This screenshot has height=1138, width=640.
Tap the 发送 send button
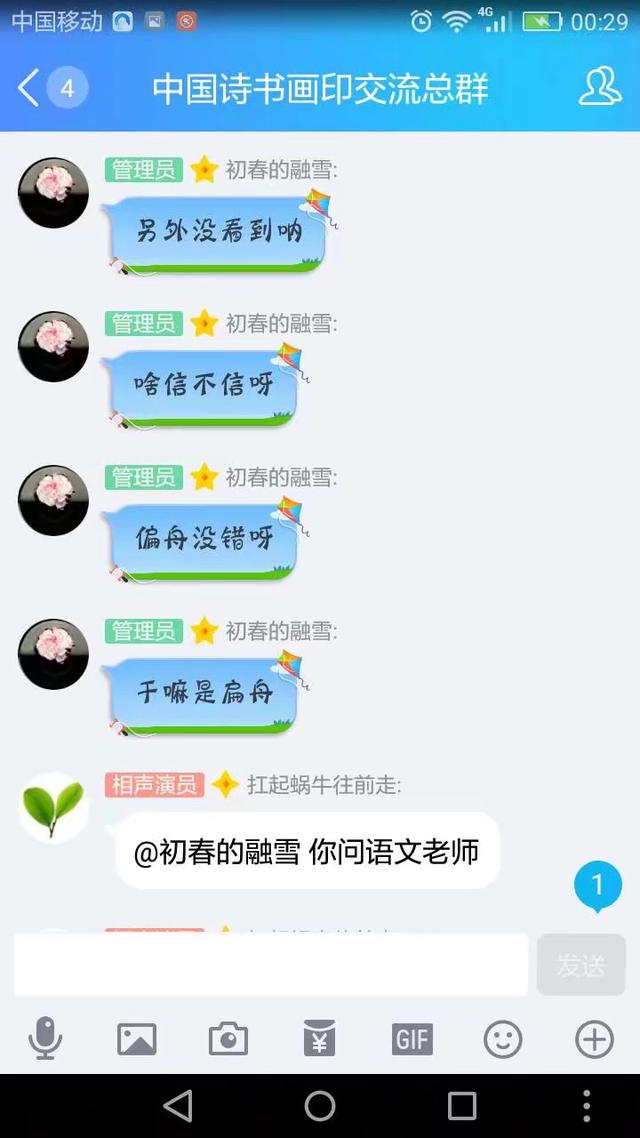581,965
